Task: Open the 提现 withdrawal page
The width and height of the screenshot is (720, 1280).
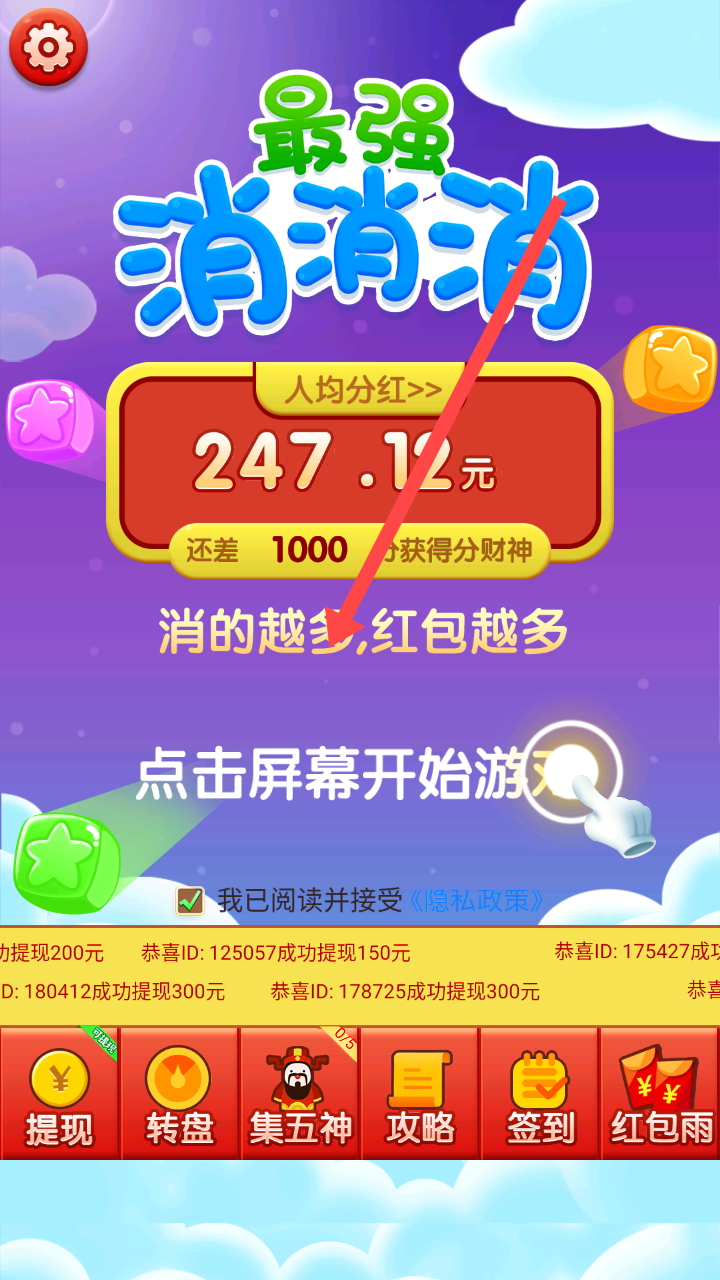Action: point(59,1094)
